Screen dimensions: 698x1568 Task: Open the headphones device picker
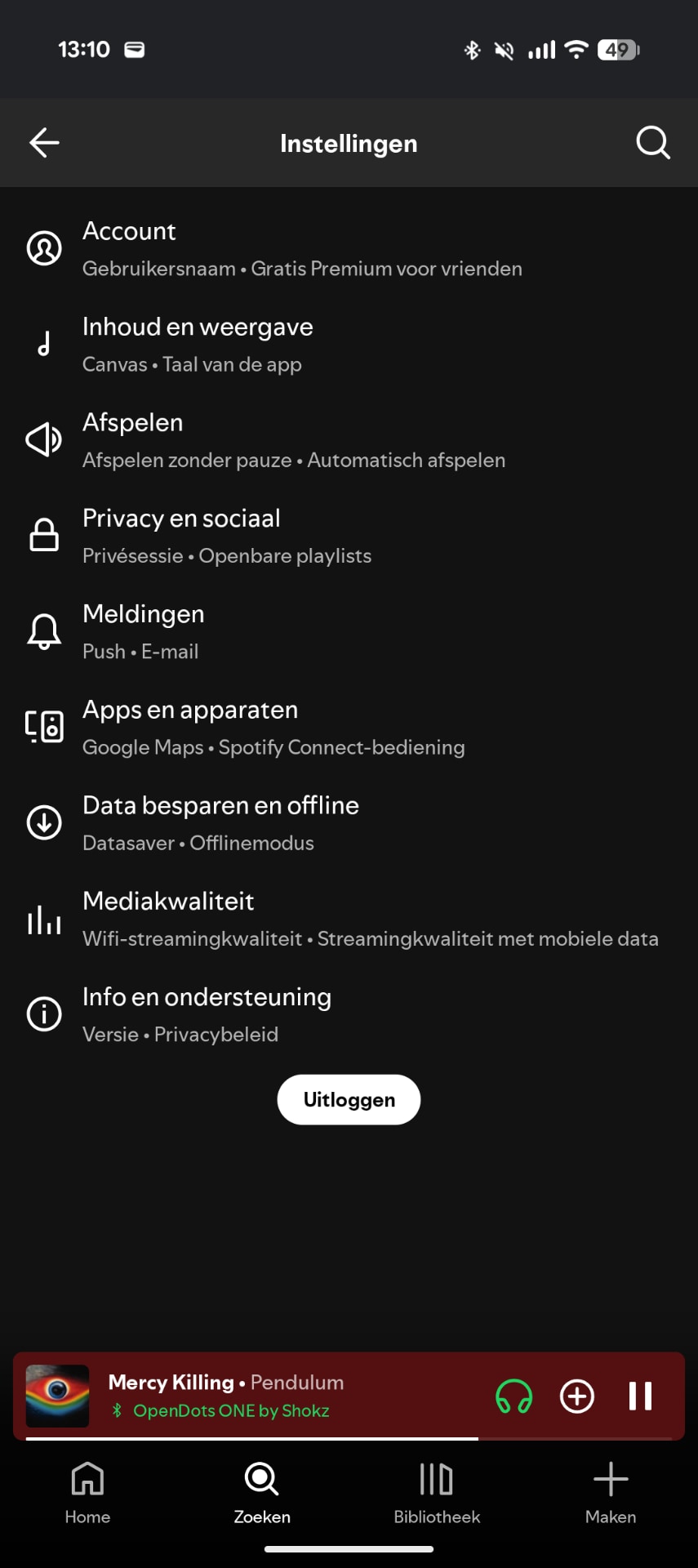(x=513, y=1396)
